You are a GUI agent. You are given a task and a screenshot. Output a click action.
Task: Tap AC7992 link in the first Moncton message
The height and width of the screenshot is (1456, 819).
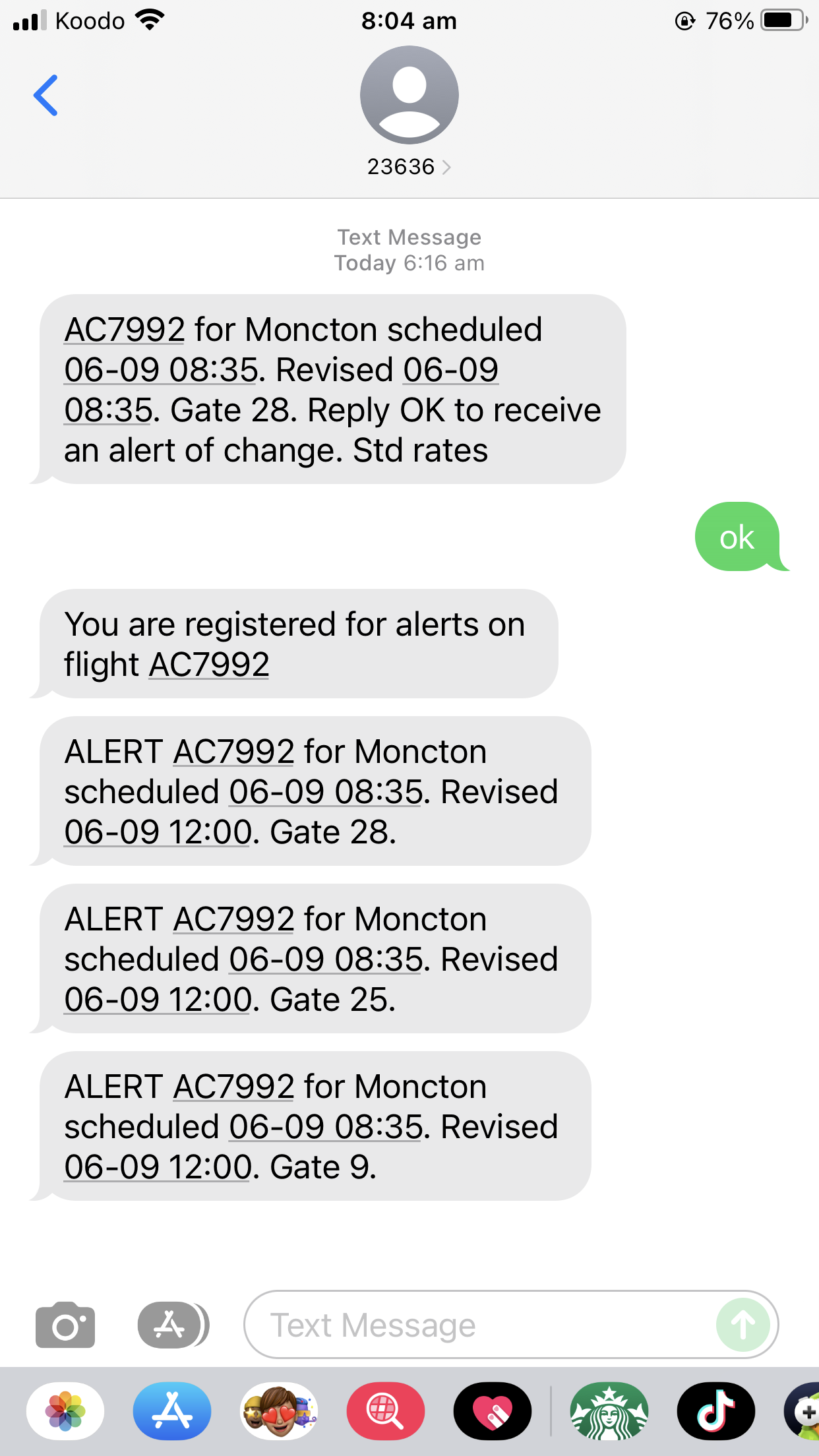[x=124, y=330]
